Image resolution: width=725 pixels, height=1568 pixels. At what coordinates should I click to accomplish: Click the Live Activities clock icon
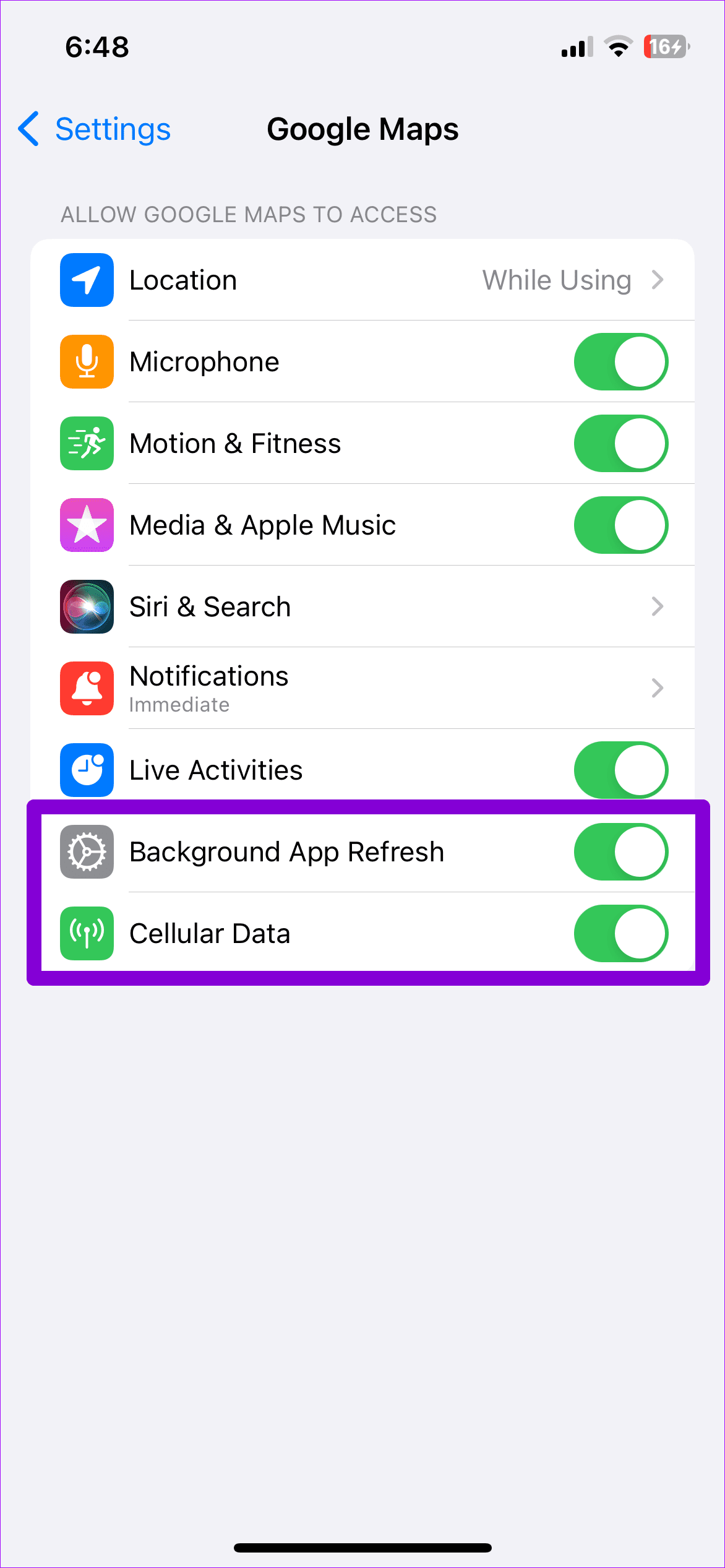[86, 770]
